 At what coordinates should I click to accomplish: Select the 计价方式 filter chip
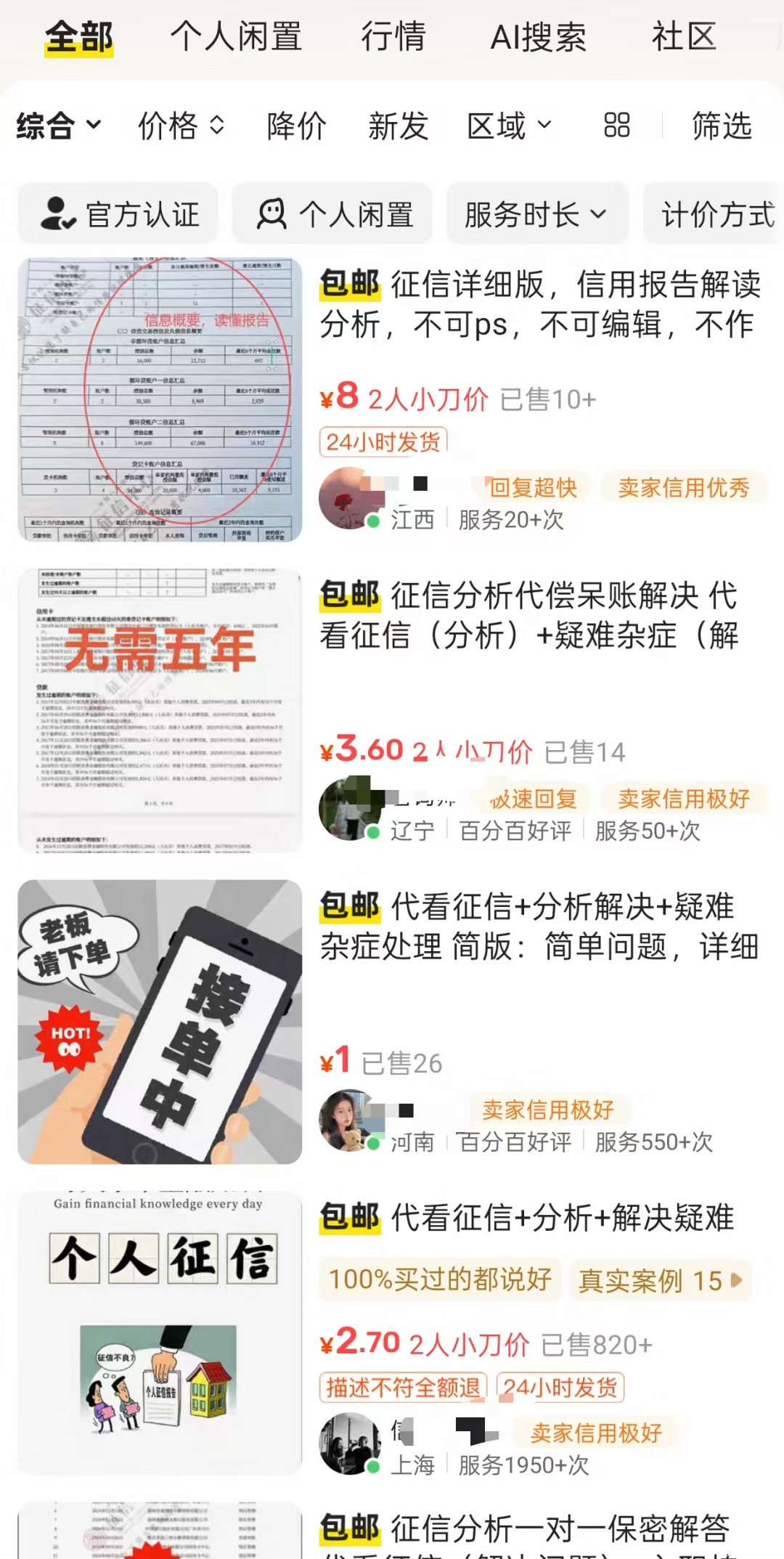click(716, 214)
